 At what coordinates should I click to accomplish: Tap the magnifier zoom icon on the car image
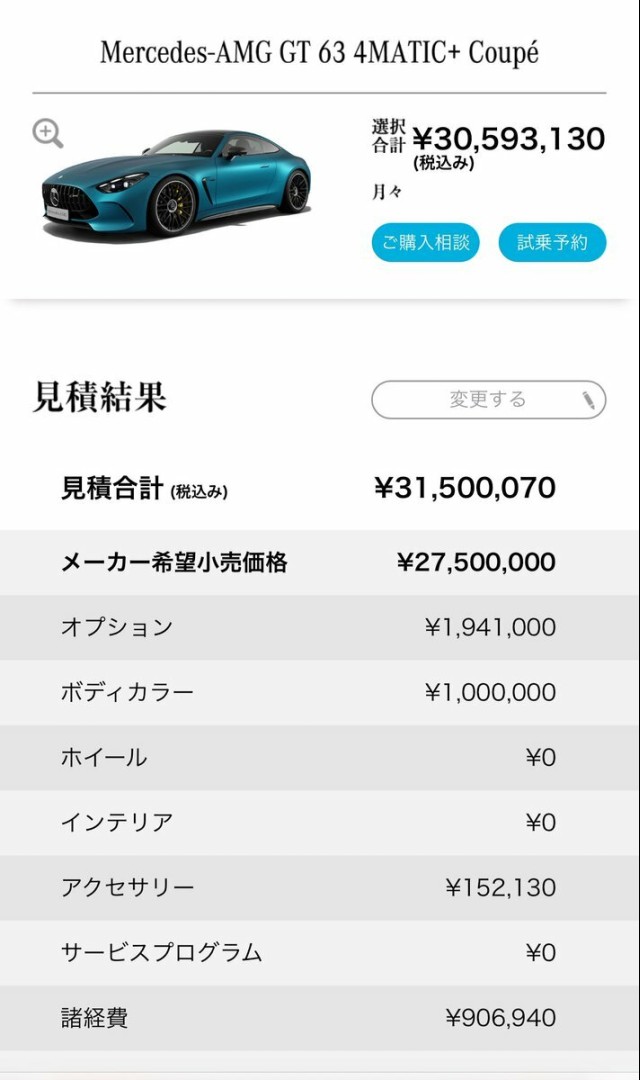pyautogui.click(x=47, y=132)
